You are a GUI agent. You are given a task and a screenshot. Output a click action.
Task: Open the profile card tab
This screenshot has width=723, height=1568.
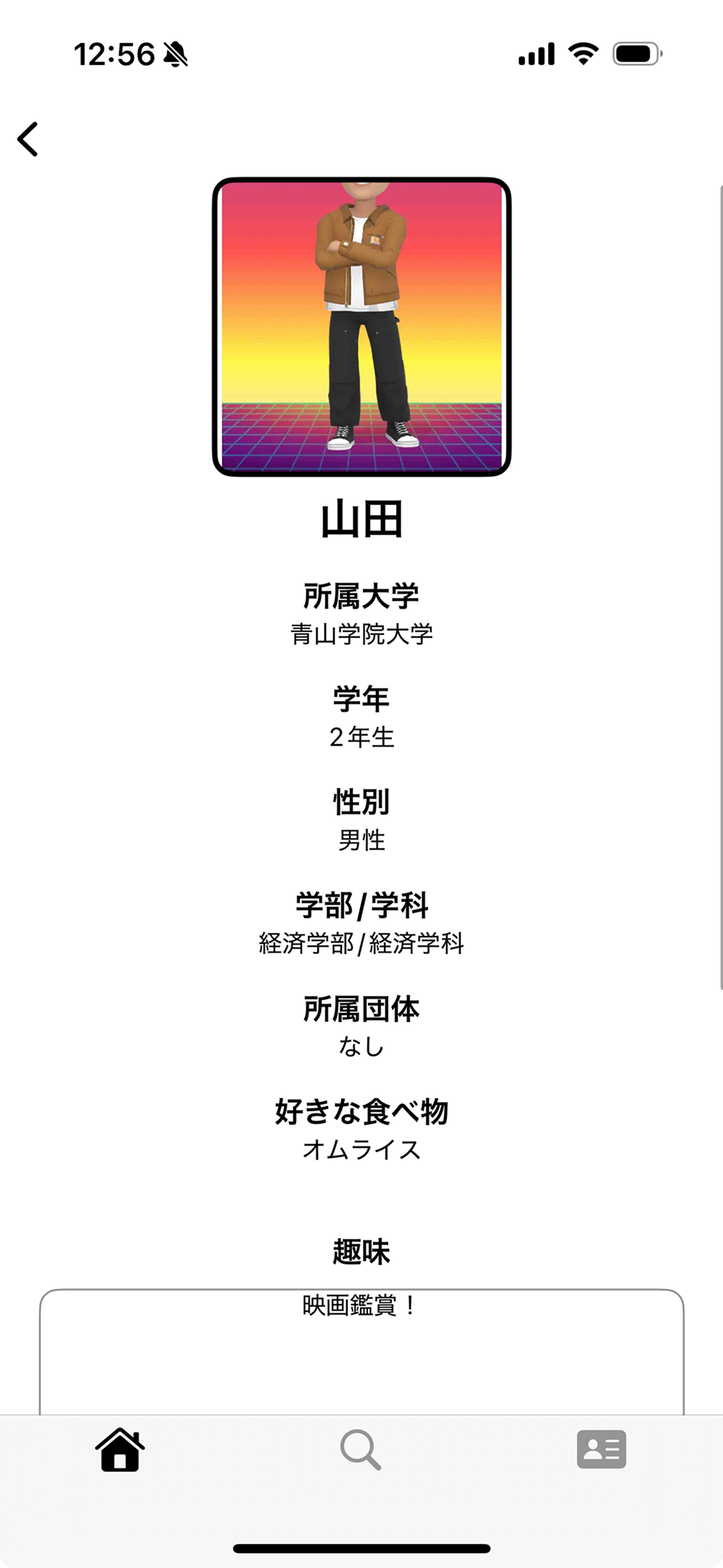tap(601, 1449)
